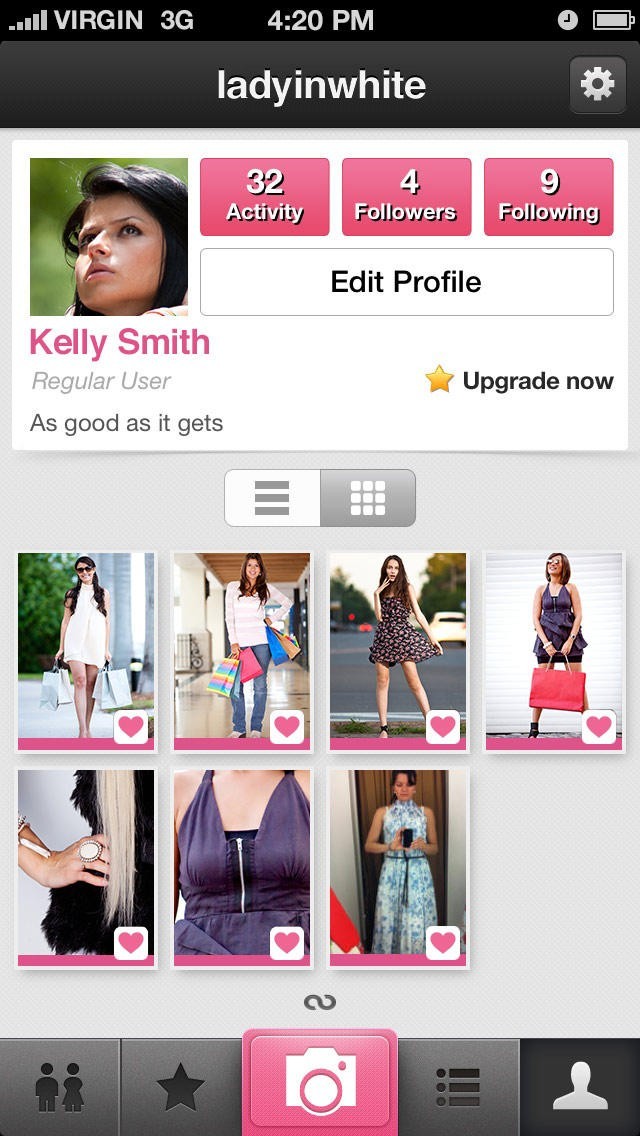
Task: Open settings via the gear icon
Action: [597, 84]
